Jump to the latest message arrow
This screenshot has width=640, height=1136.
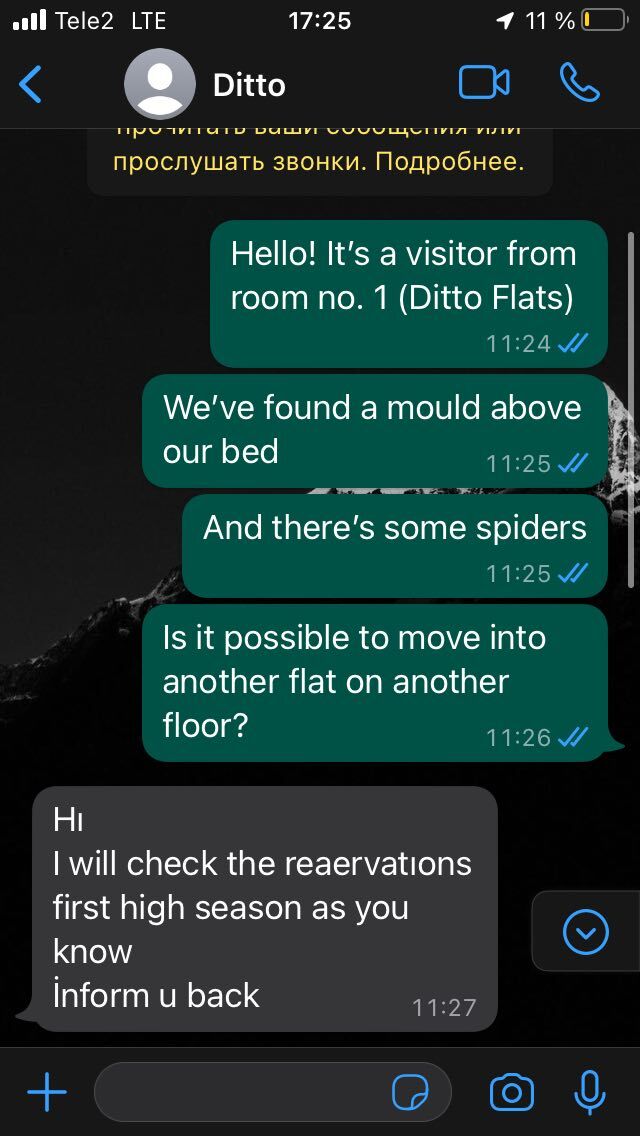pos(586,933)
